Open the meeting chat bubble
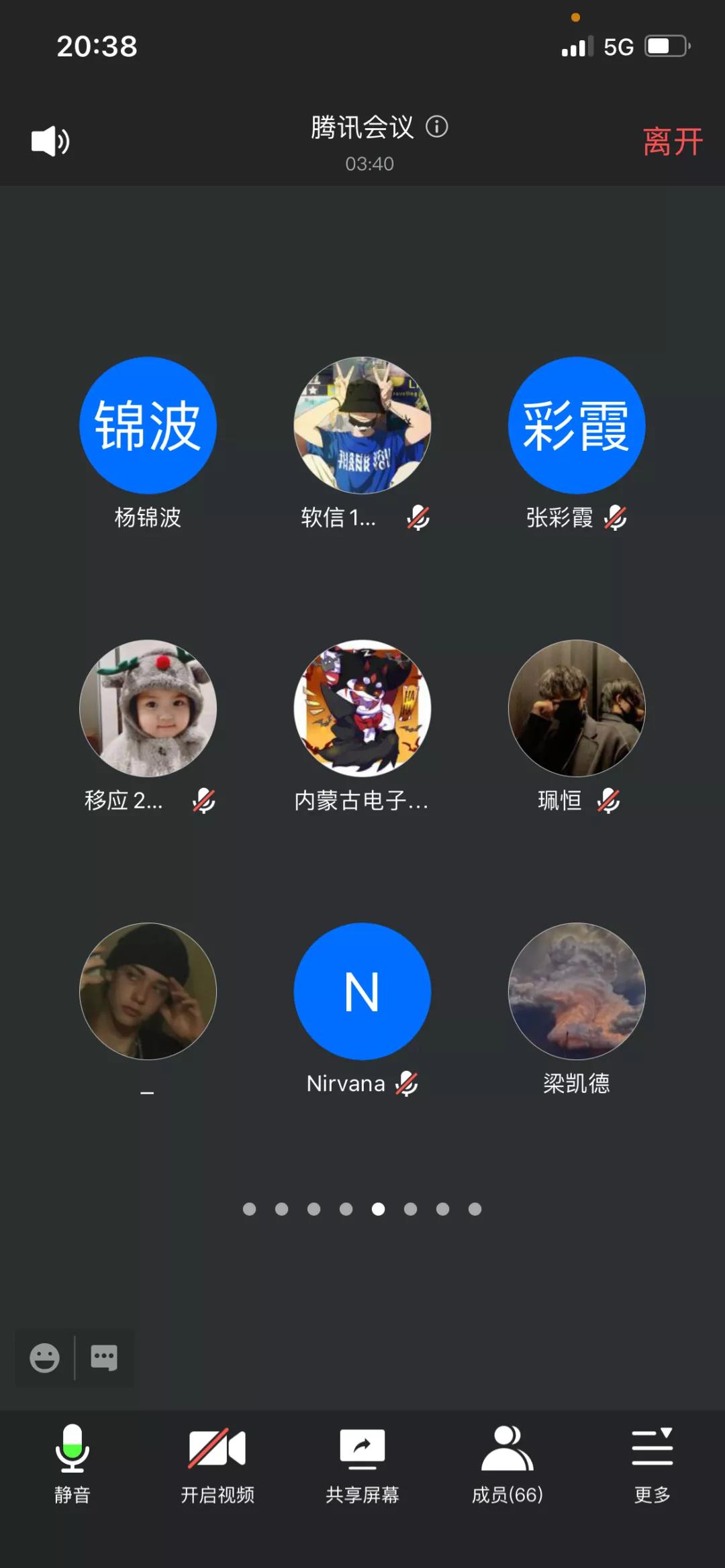Viewport: 725px width, 1568px height. (104, 1358)
